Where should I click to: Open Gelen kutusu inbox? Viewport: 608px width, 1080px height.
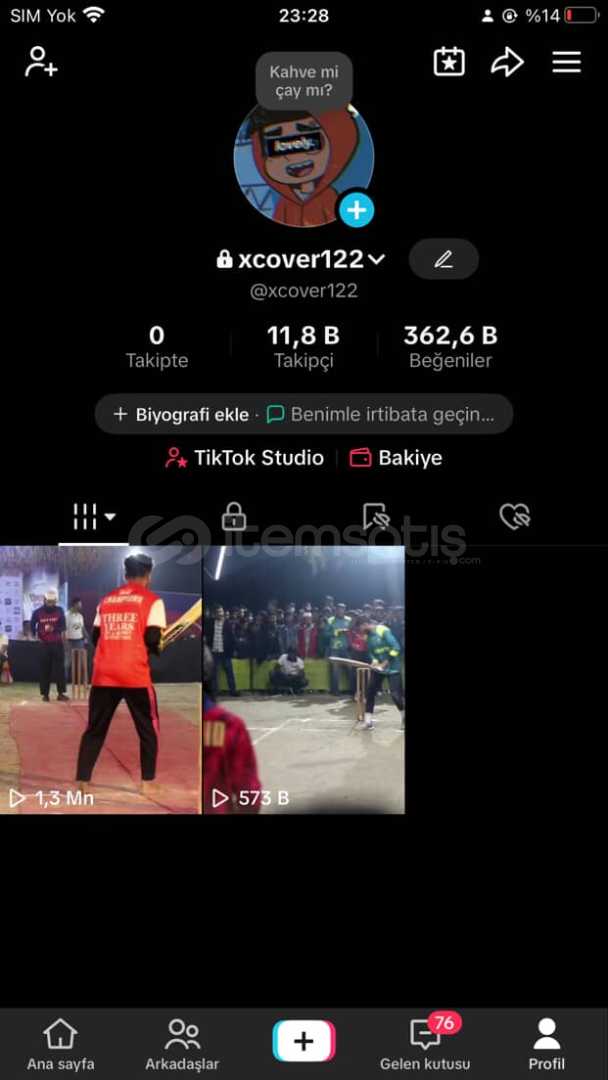425,1045
